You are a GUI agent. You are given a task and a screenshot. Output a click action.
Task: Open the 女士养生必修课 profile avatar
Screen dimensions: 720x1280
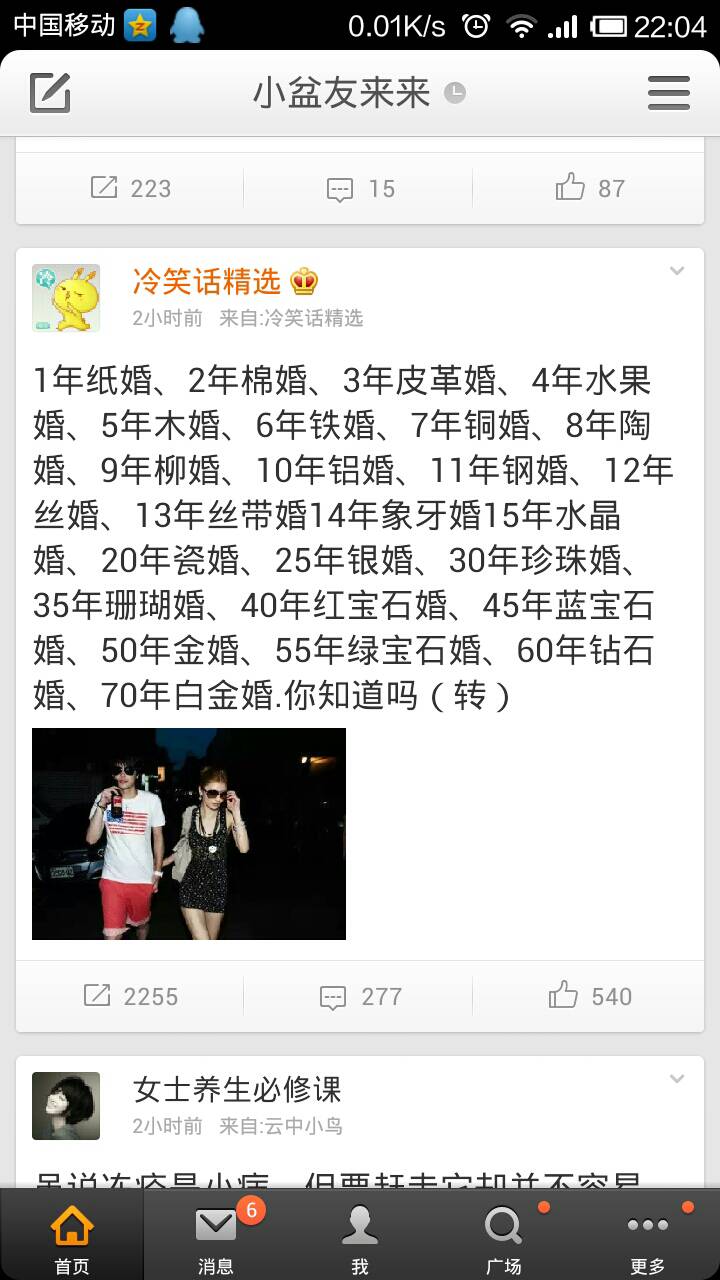[66, 1106]
